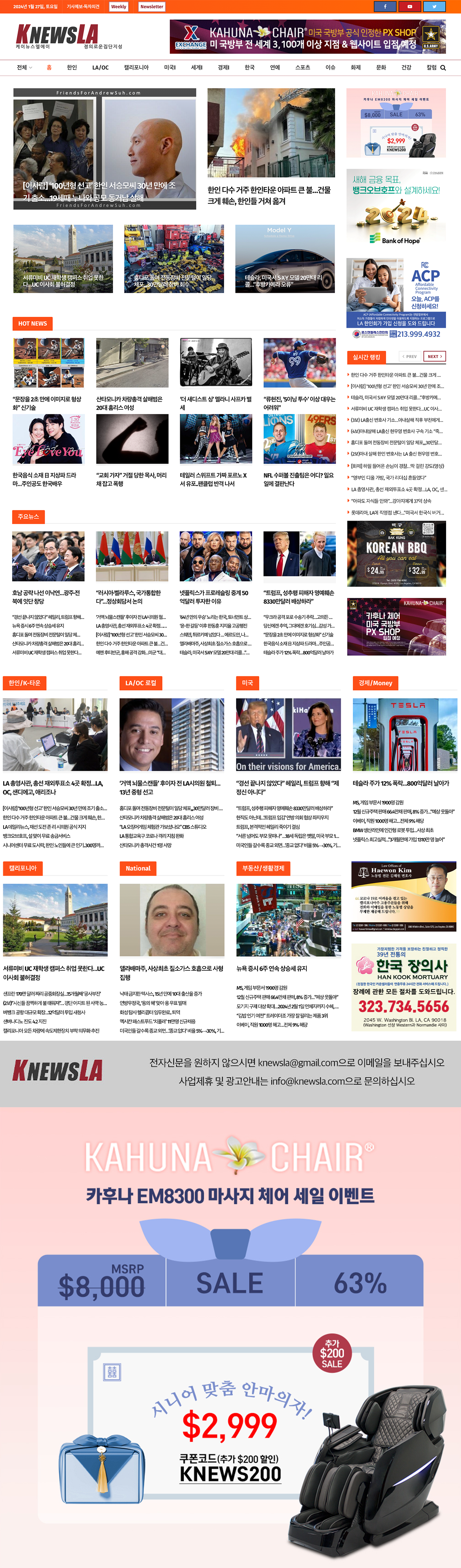Select the 스포츠 nav tab
This screenshot has height=1568, width=461.
303,68
